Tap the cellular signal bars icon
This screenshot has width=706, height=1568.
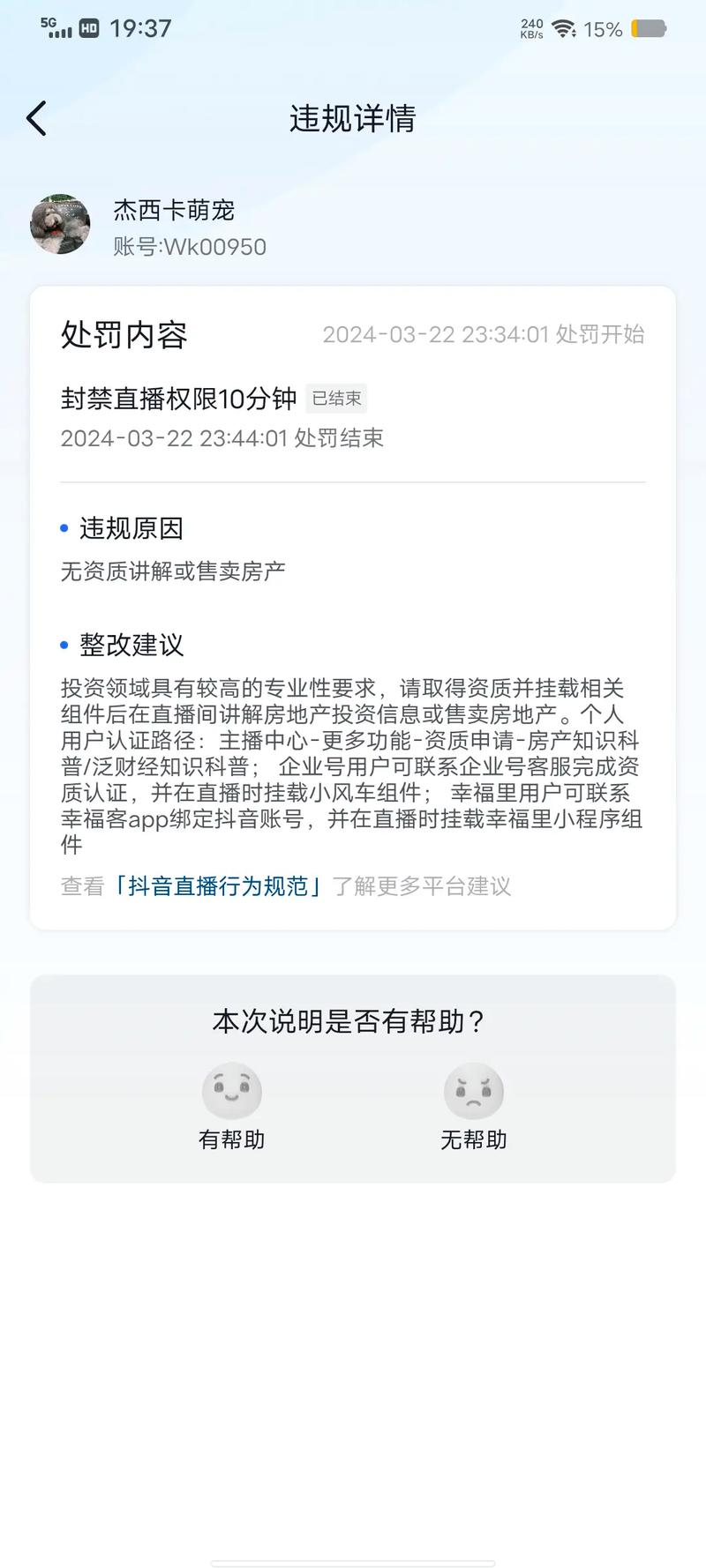pyautogui.click(x=58, y=34)
